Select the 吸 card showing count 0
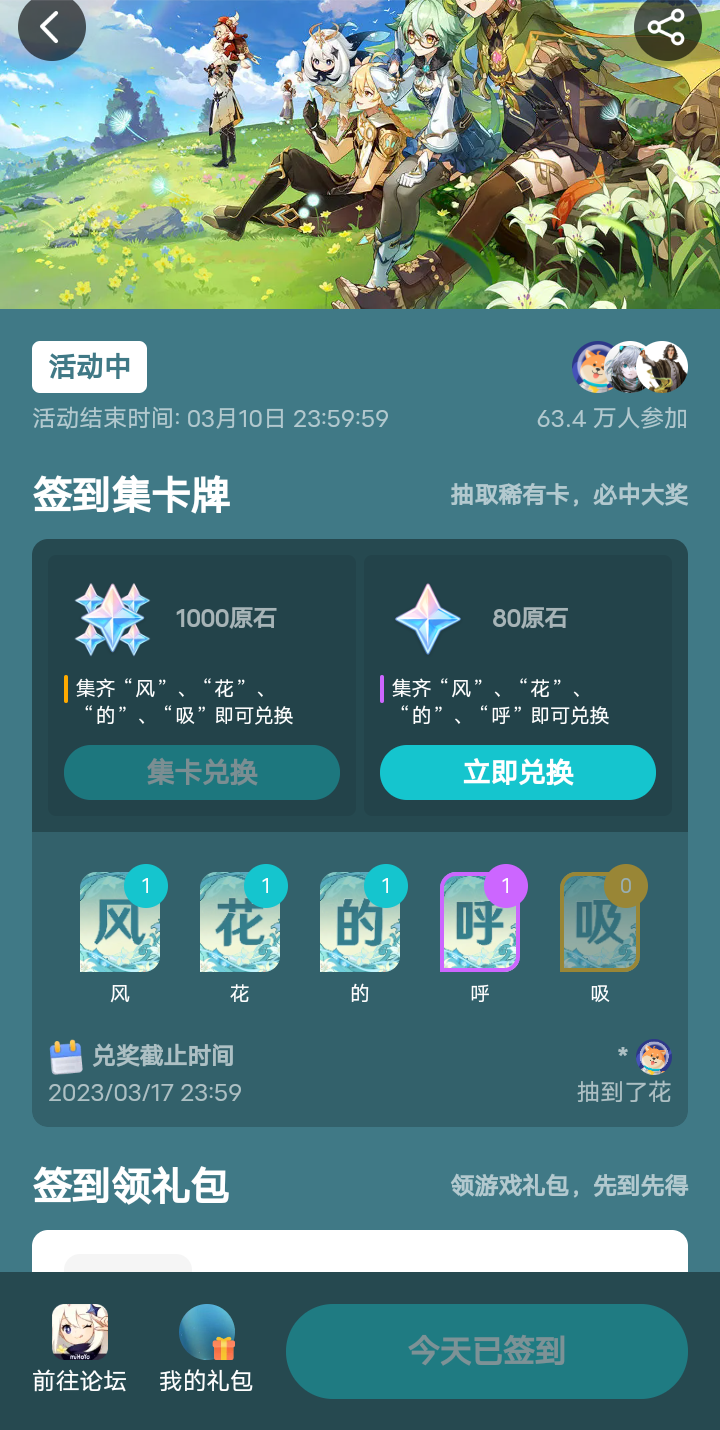This screenshot has width=720, height=1430. (599, 920)
